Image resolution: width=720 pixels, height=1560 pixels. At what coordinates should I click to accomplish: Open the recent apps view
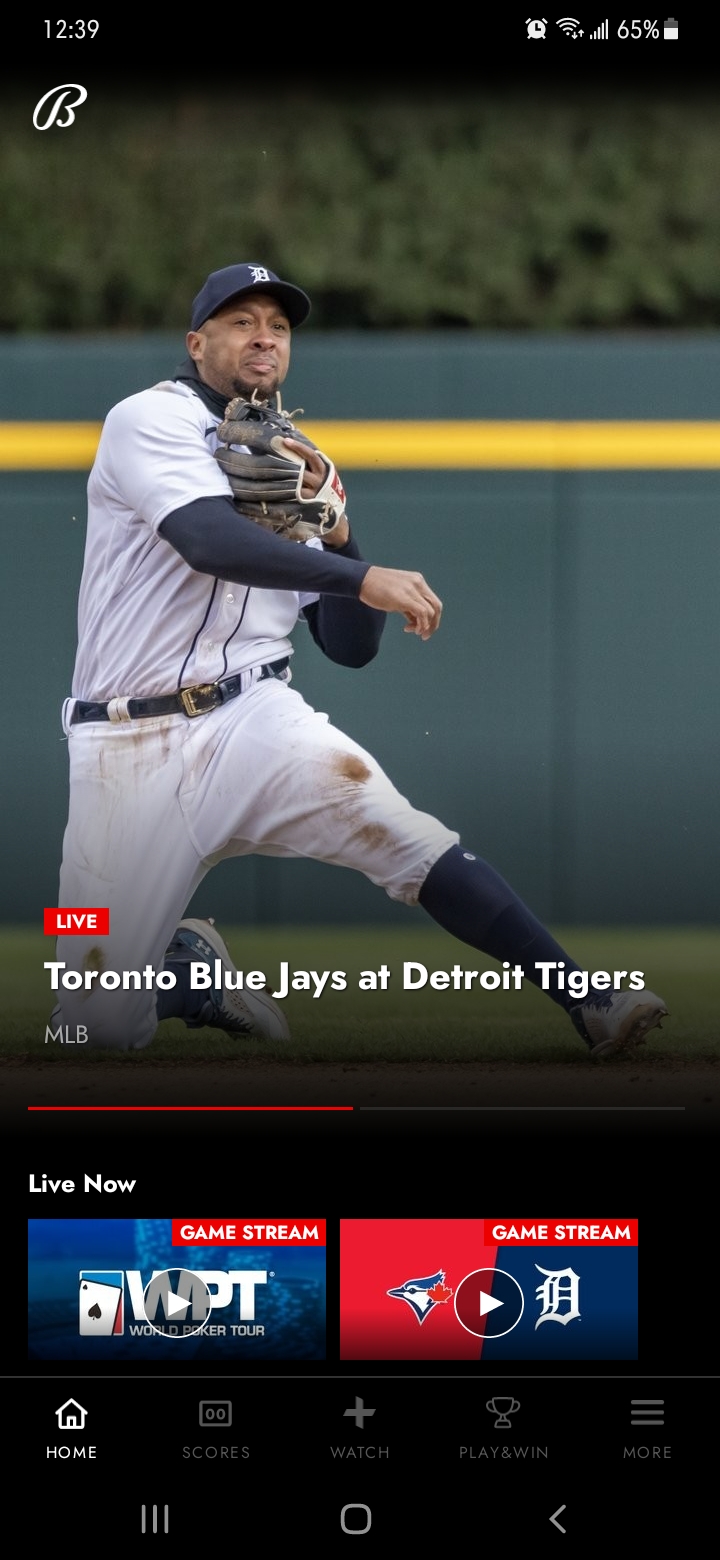click(x=155, y=1519)
